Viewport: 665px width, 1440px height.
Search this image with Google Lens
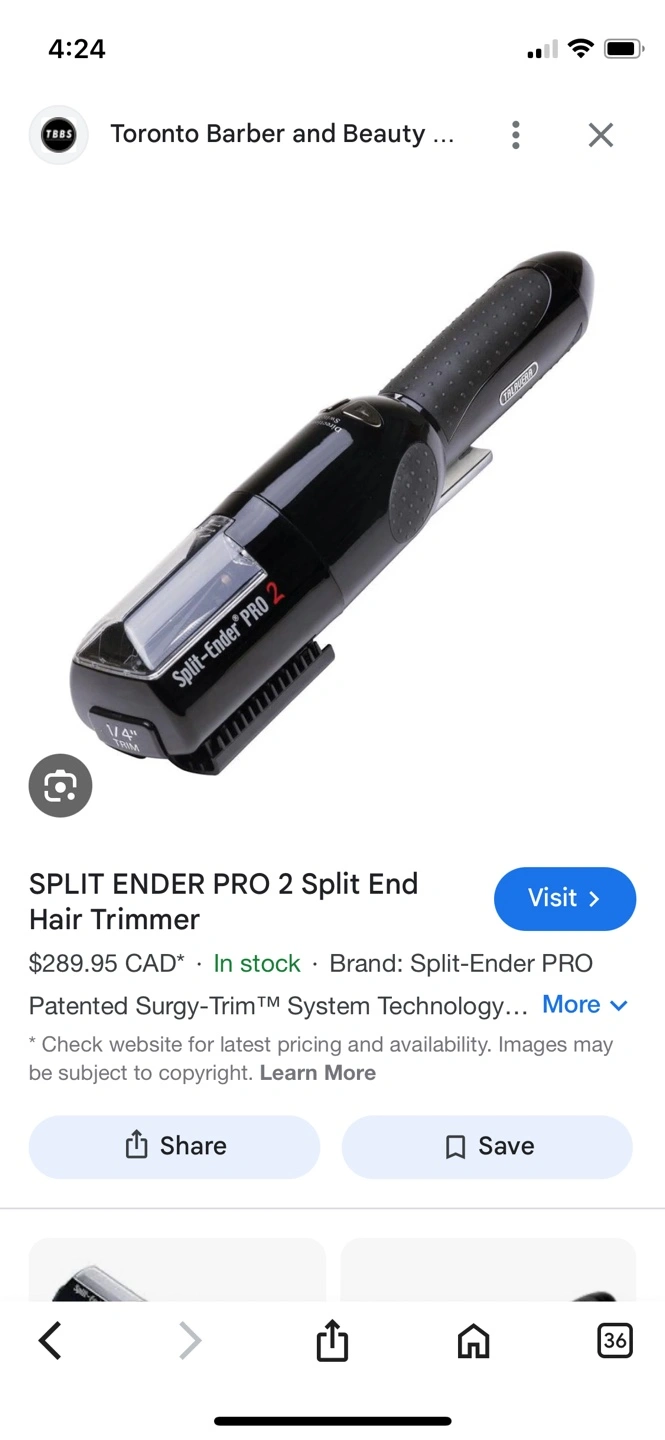click(60, 786)
